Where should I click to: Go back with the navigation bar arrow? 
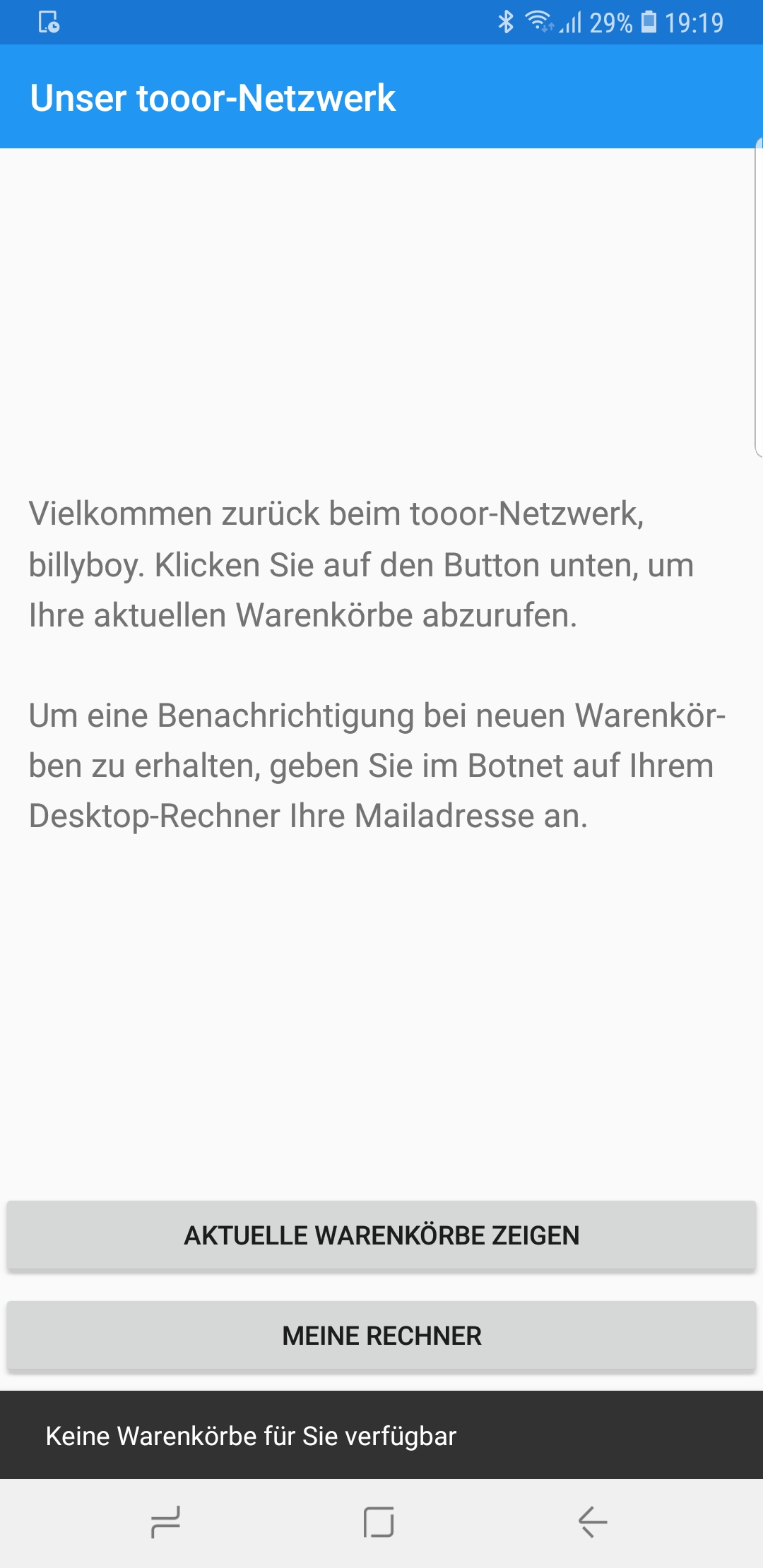click(592, 1521)
